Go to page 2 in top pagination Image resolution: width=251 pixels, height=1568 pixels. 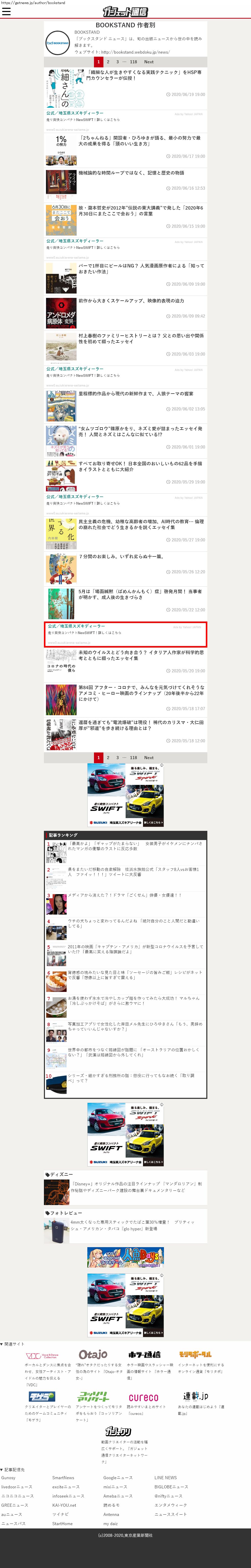click(108, 62)
